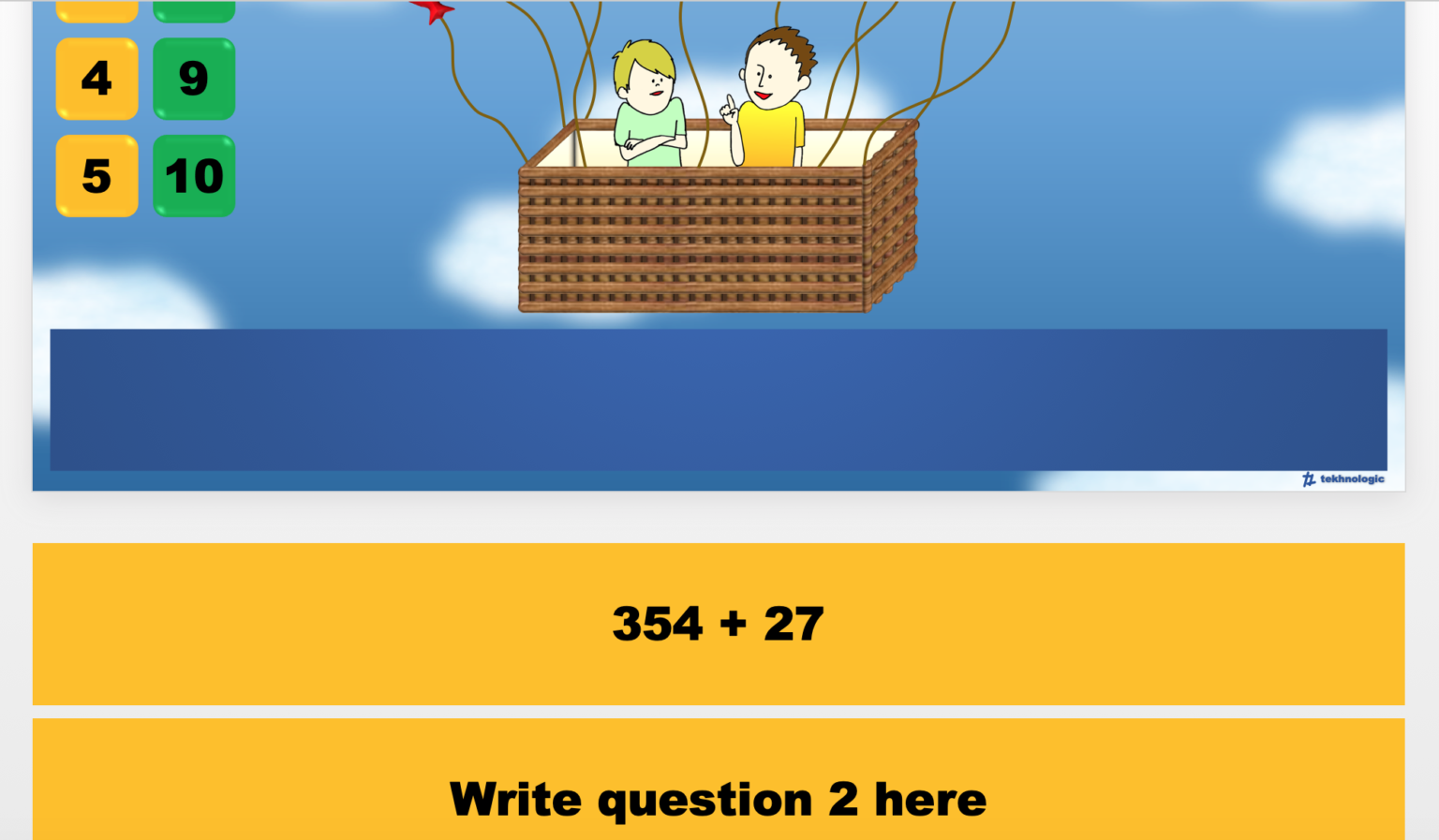Select the yellow number 4 button
This screenshot has width=1439, height=840.
(96, 79)
